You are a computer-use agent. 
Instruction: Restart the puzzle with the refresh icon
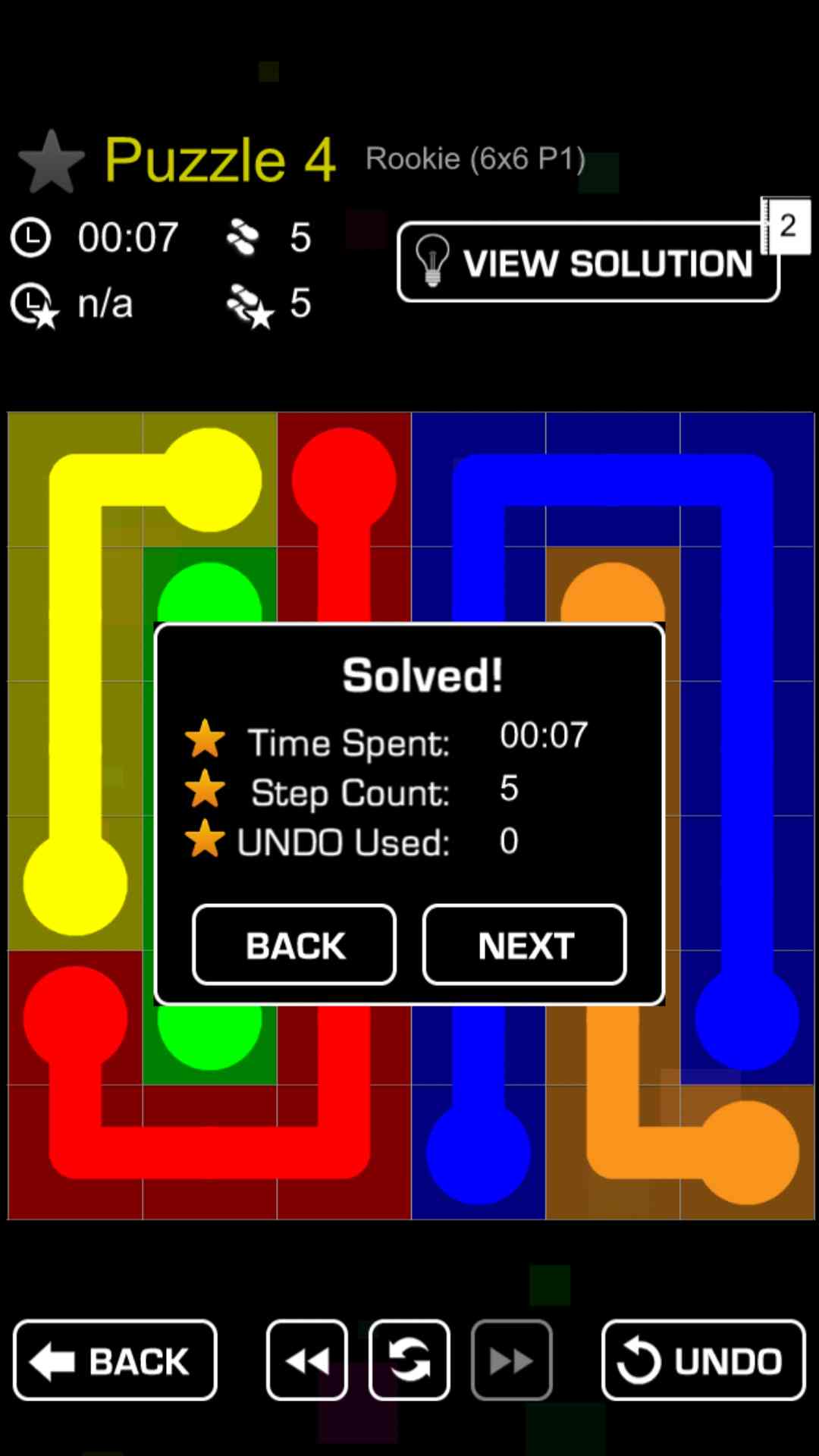[x=409, y=1360]
